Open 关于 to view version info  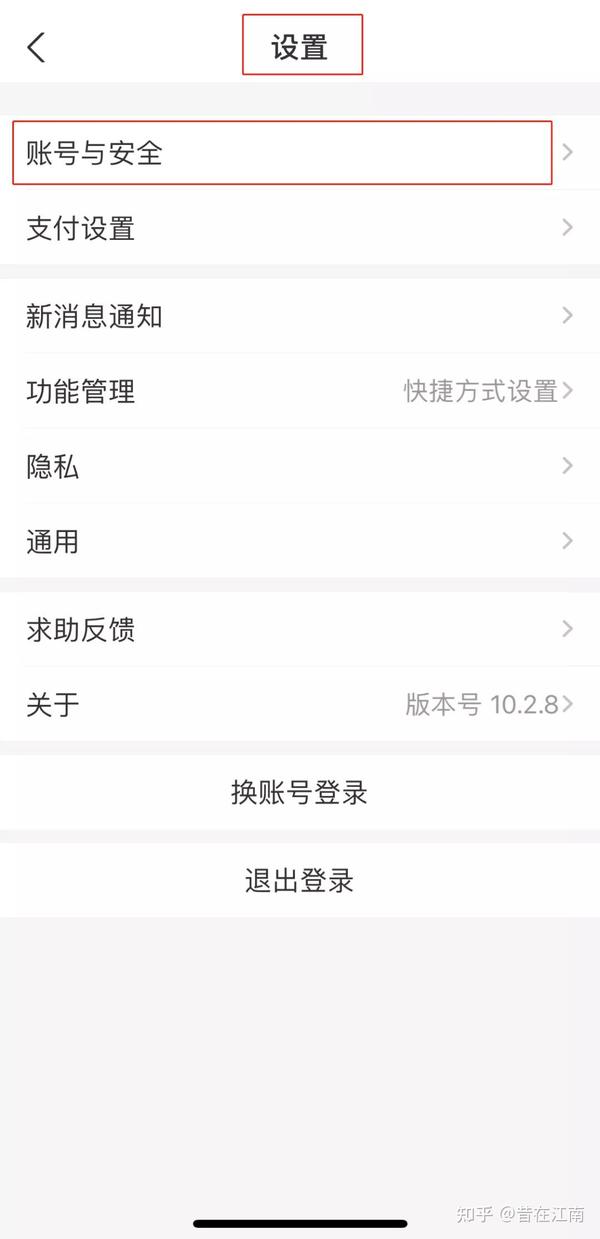[x=300, y=704]
